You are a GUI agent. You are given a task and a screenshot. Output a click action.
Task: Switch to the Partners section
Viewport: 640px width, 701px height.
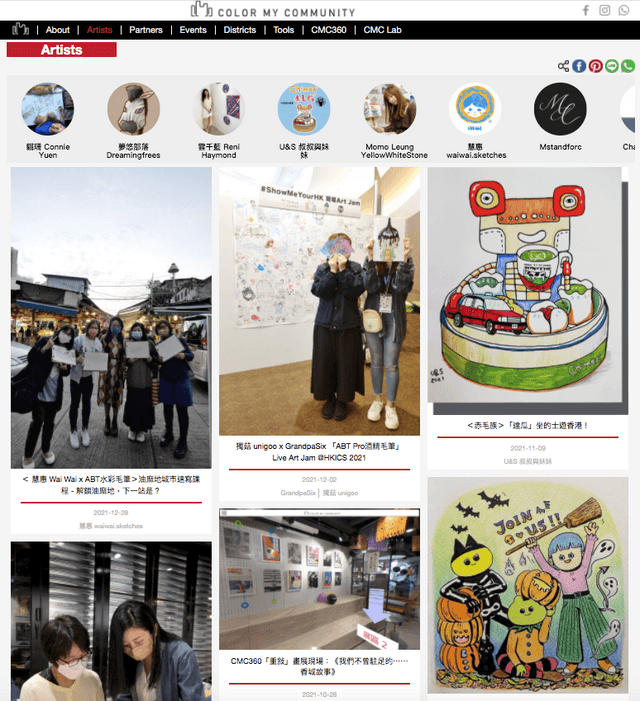pos(146,30)
